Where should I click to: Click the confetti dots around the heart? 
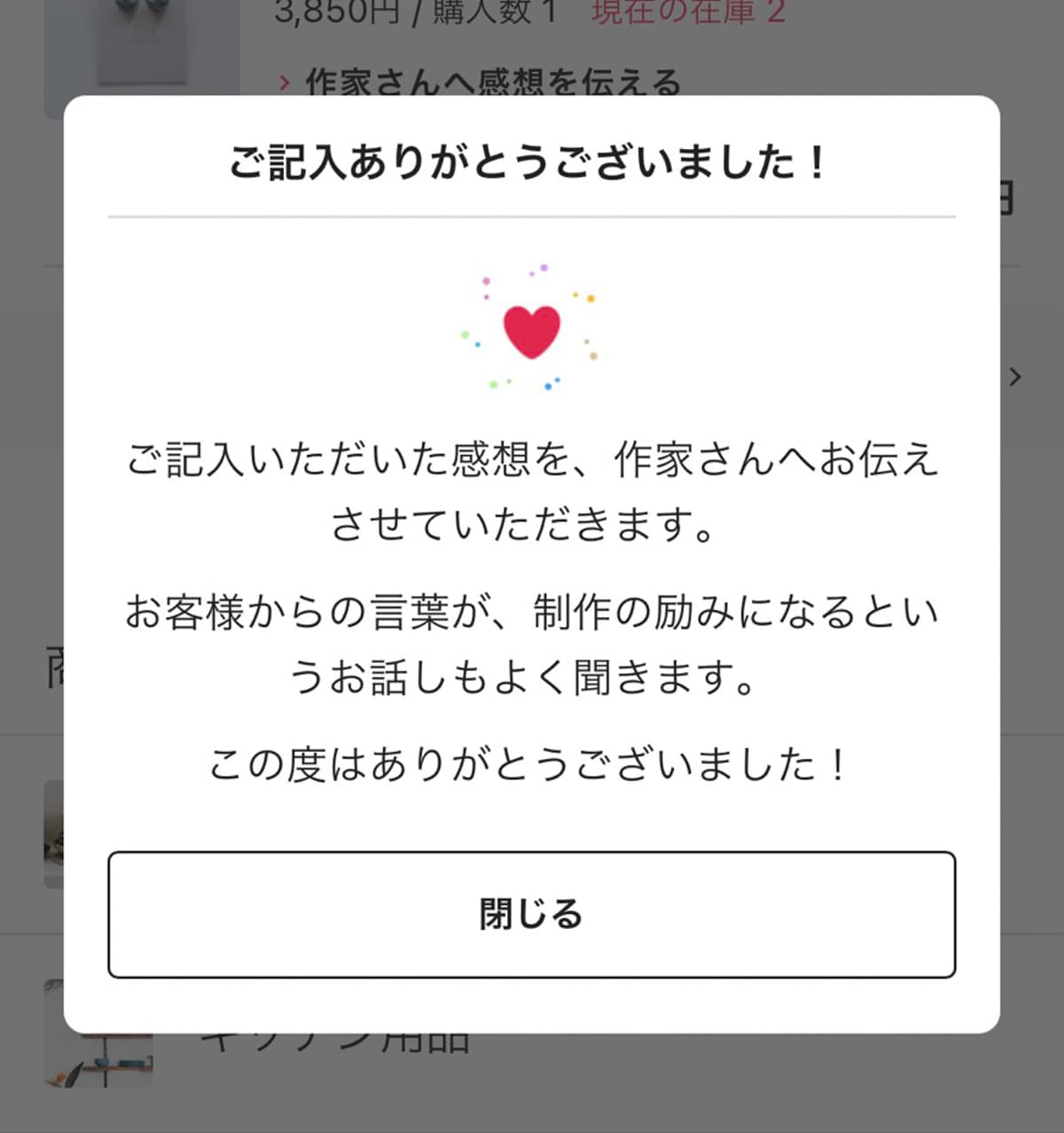pyautogui.click(x=532, y=328)
